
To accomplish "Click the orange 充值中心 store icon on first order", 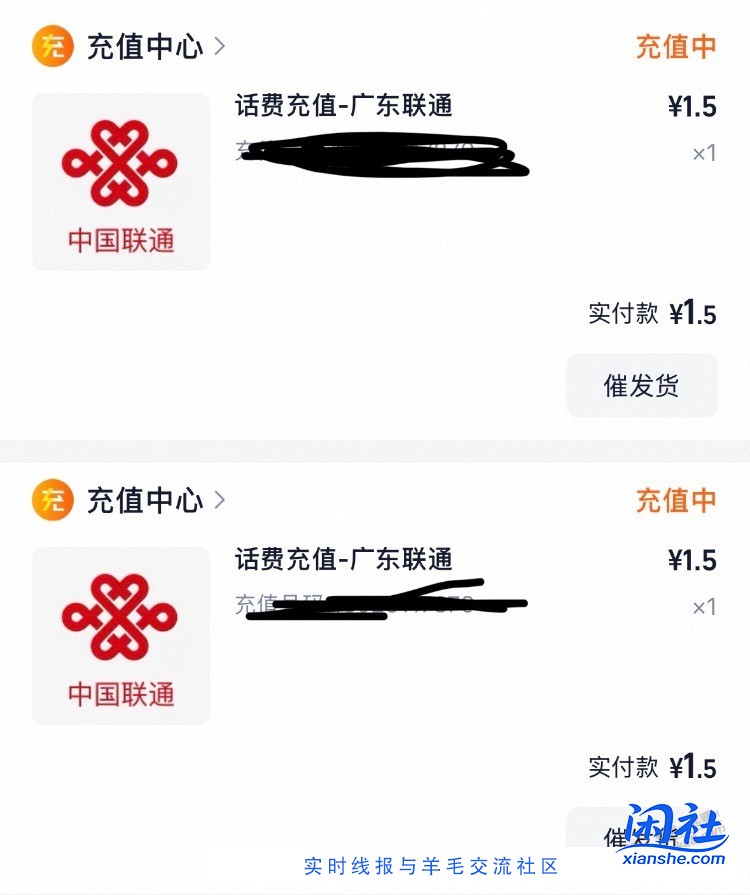I will (52, 46).
